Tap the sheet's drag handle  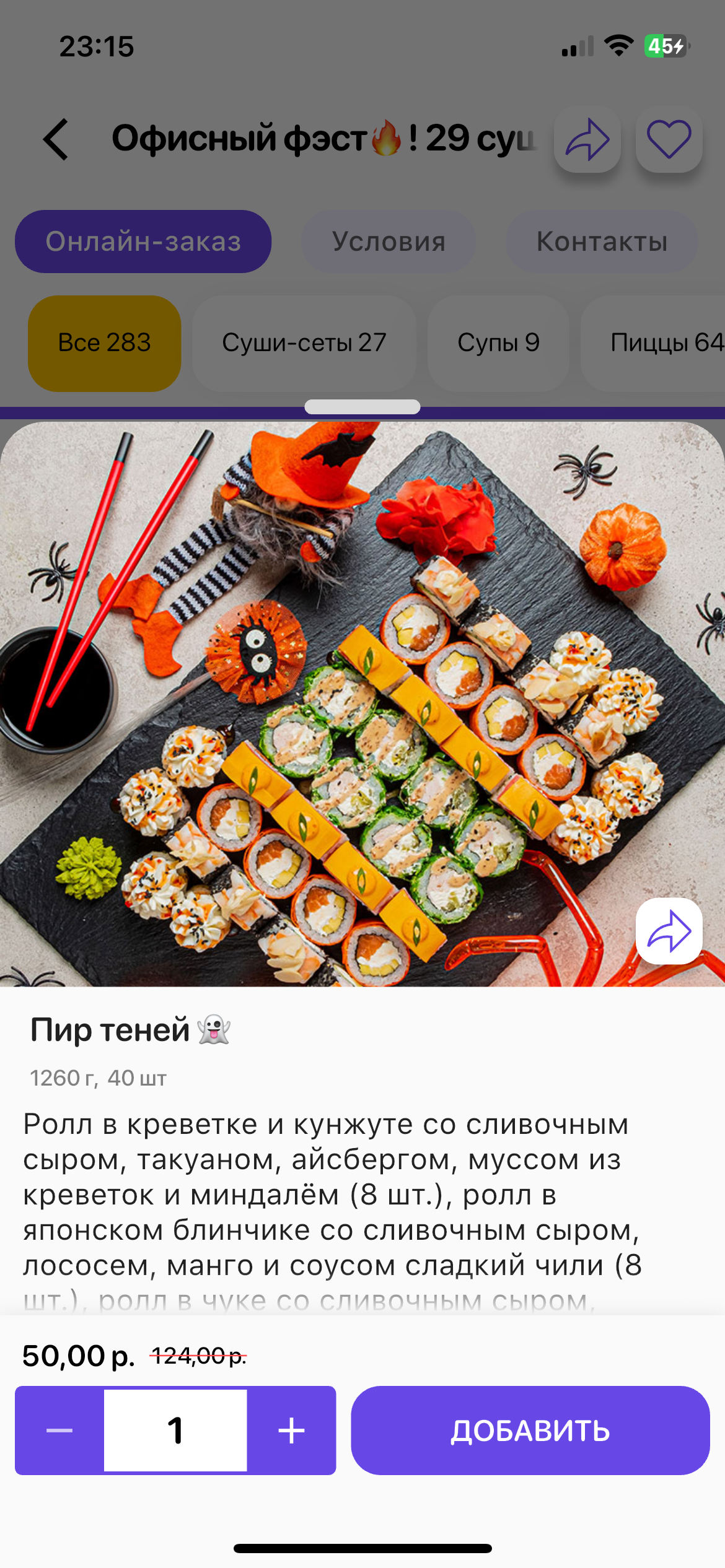(x=362, y=407)
